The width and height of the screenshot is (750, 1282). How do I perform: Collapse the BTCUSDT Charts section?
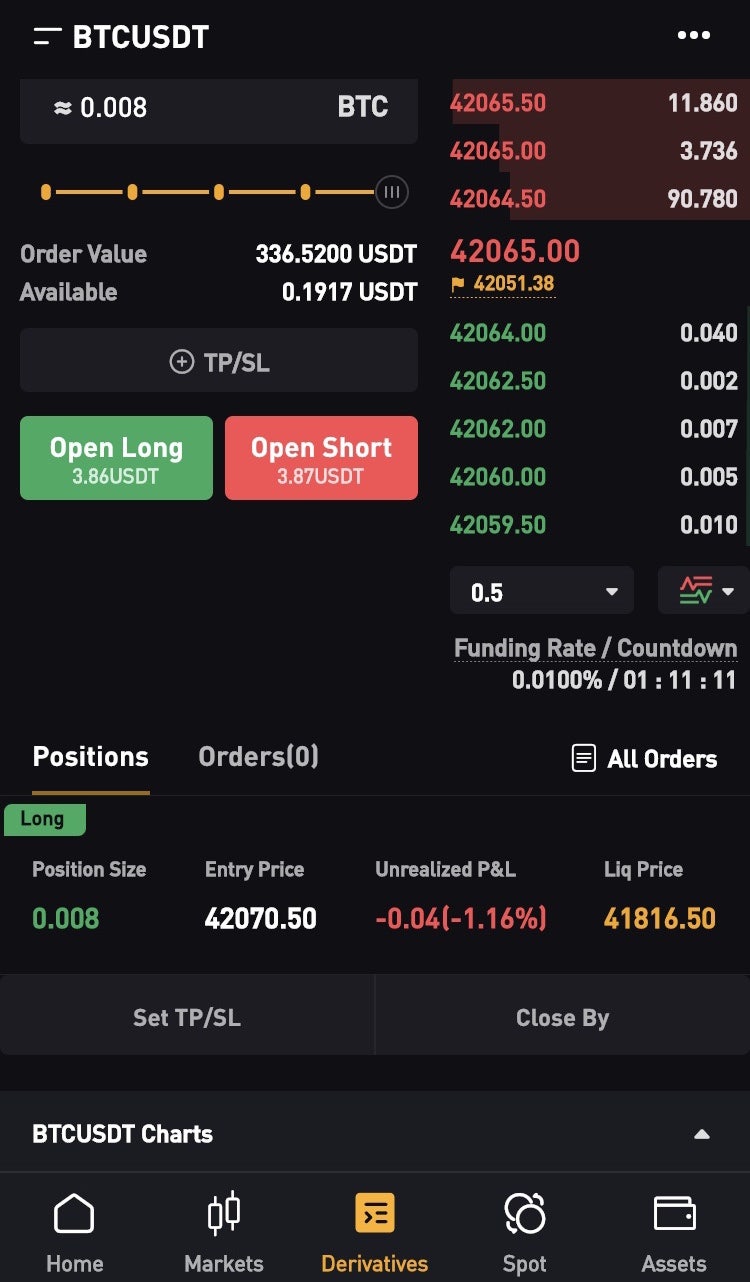pyautogui.click(x=702, y=1134)
